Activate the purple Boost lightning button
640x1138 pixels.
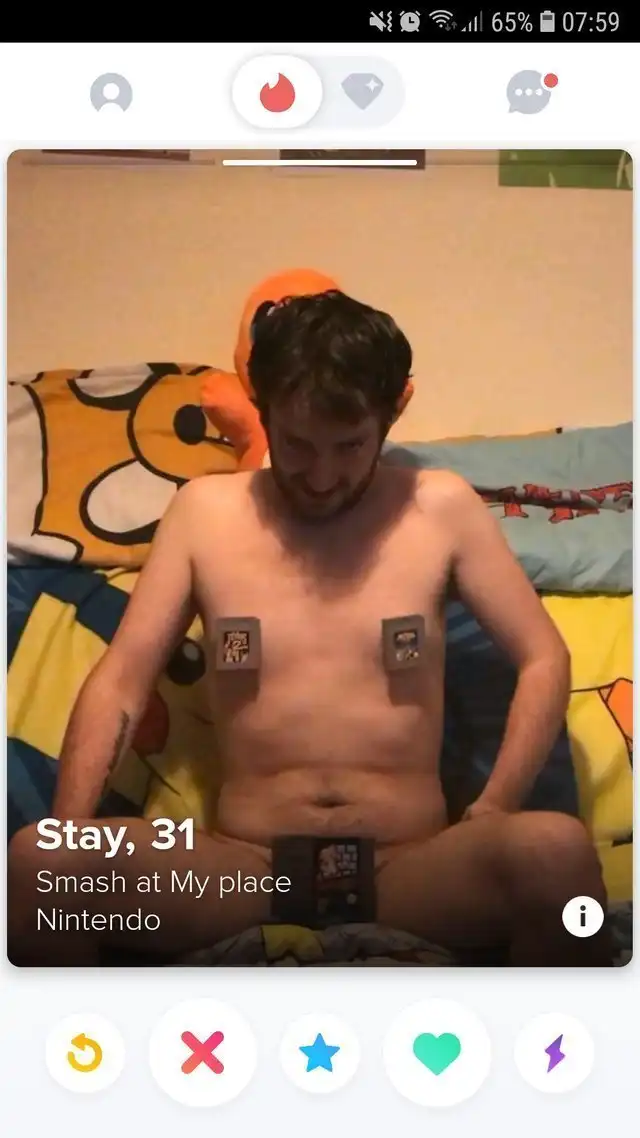point(554,1052)
